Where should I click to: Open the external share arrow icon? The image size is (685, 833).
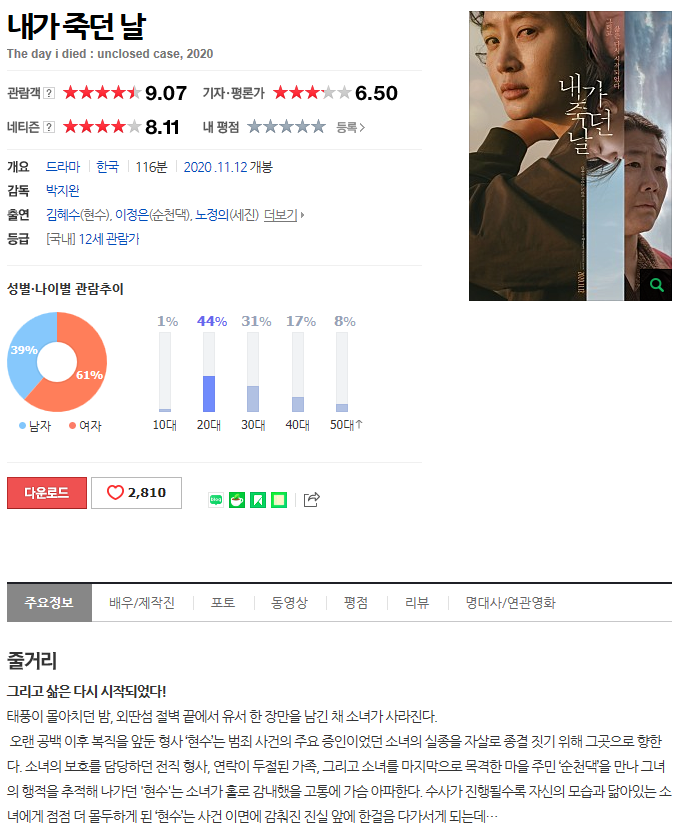tap(311, 499)
